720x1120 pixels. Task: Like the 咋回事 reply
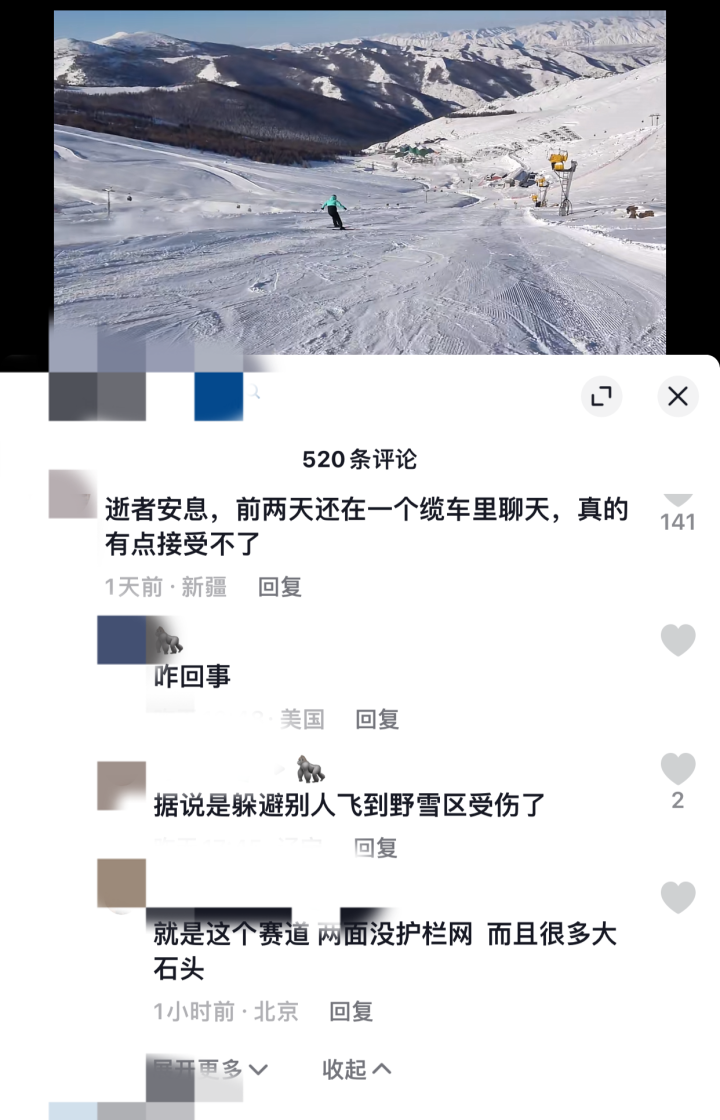(x=678, y=640)
